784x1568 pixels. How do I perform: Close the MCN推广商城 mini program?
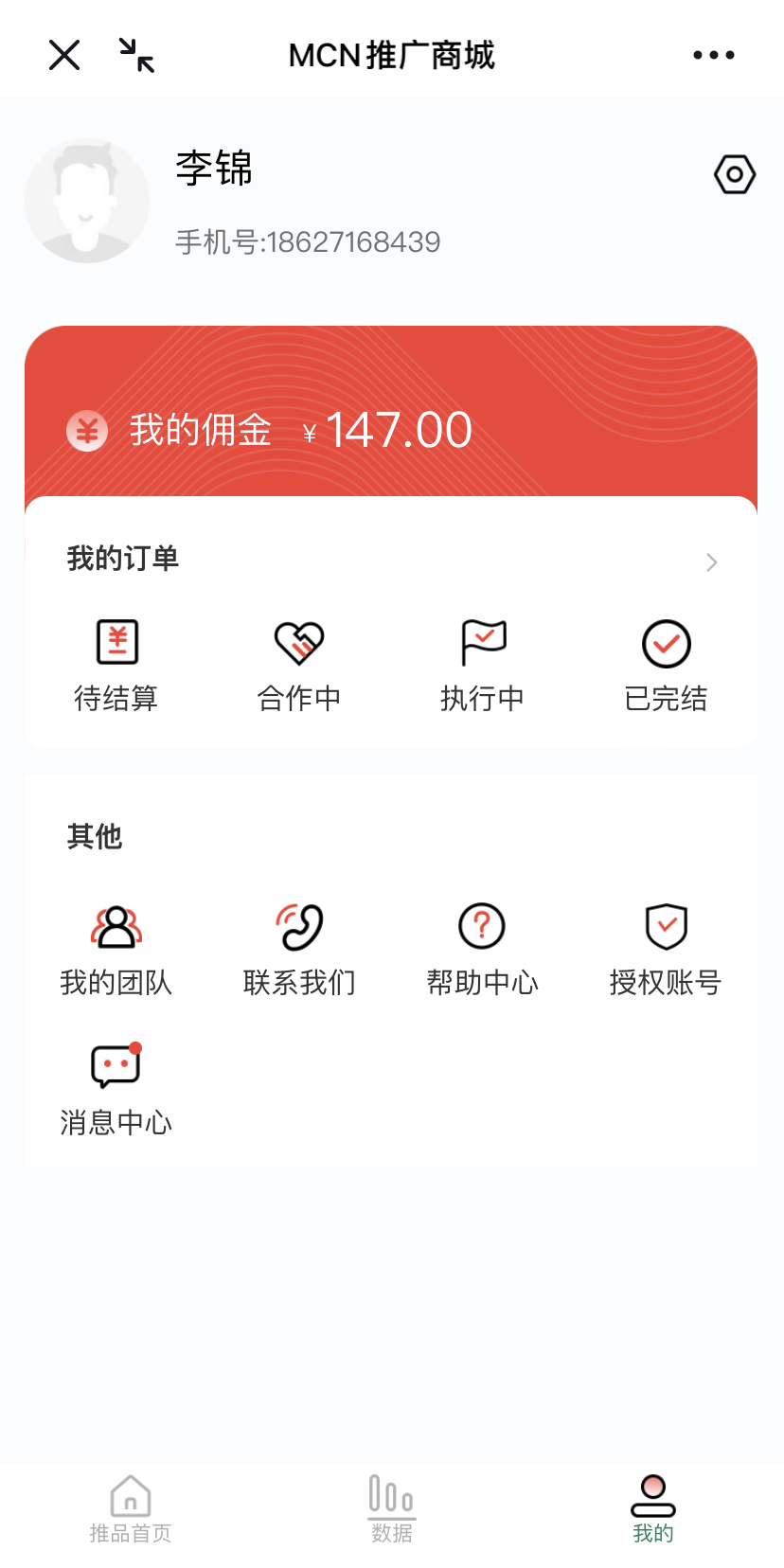click(x=64, y=55)
